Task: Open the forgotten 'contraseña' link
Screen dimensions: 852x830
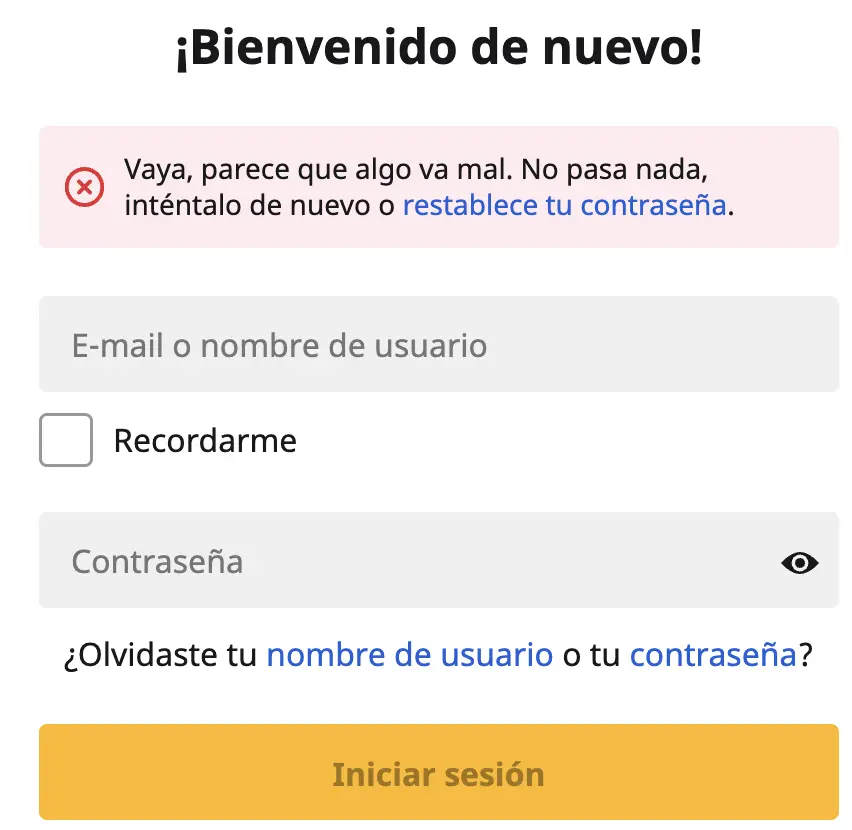Action: 713,655
